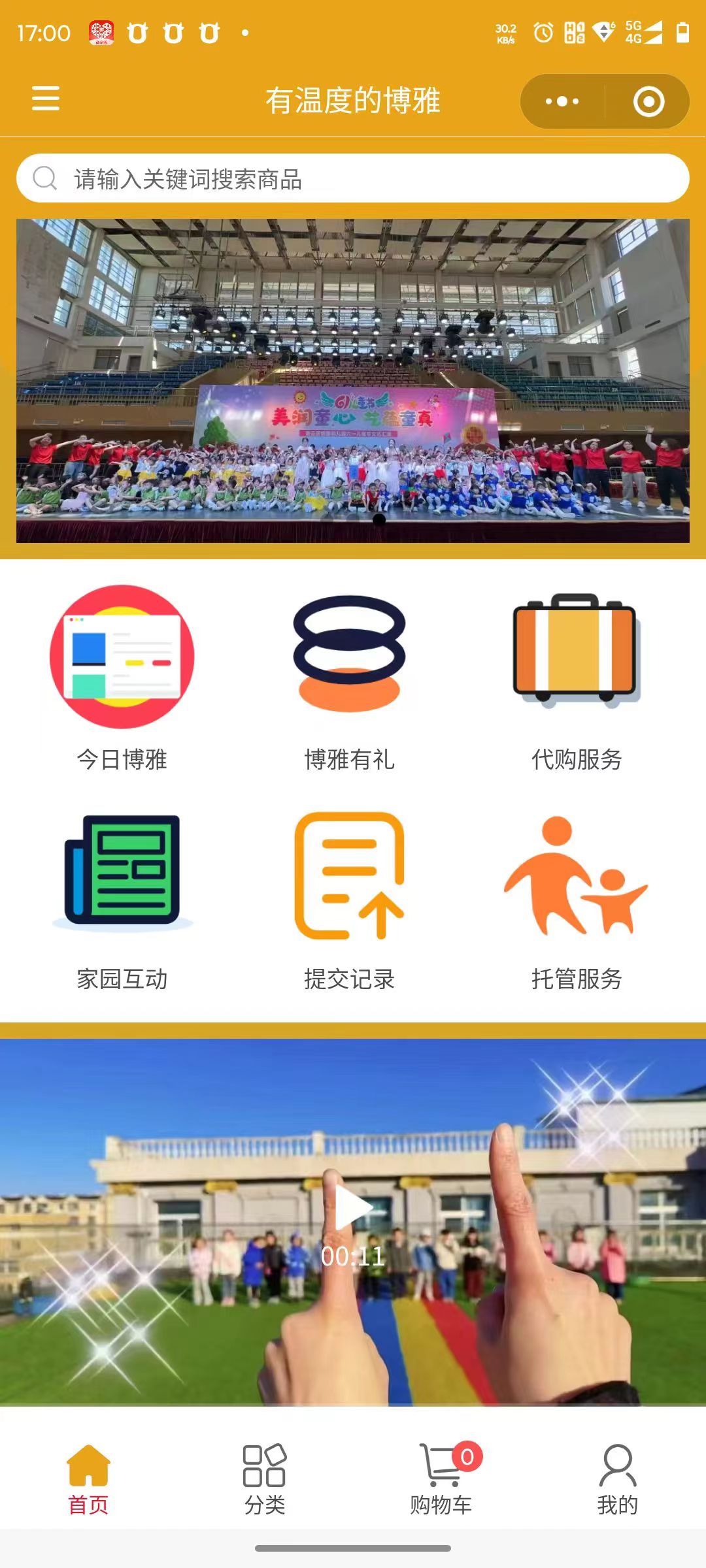
Task: Open 托管服务 section
Action: tap(577, 898)
